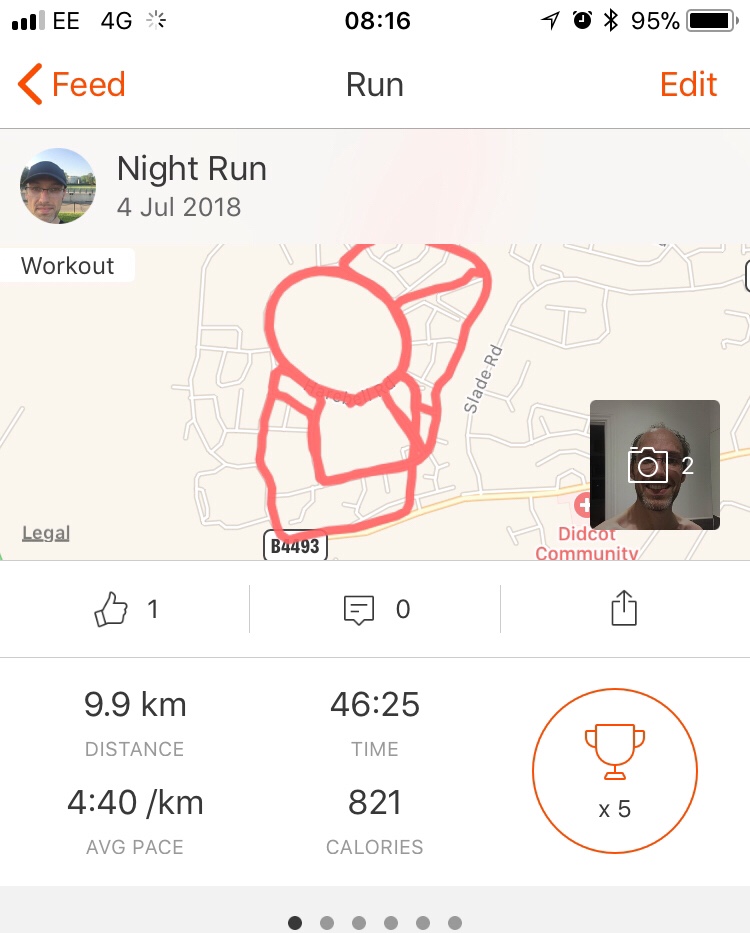Share this Night Run activity
The height and width of the screenshot is (933, 750).
(x=623, y=608)
